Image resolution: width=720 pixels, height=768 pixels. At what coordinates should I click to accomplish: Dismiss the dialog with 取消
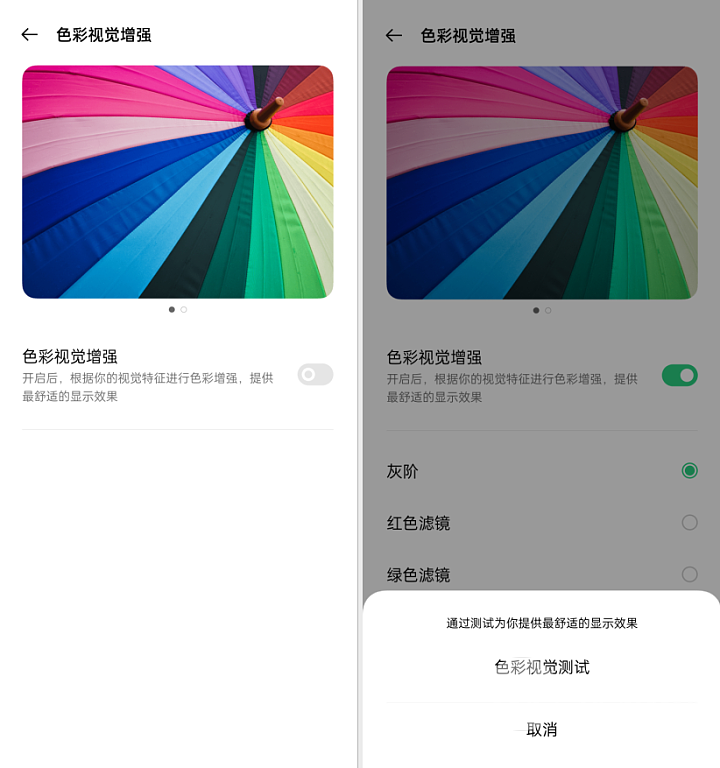541,729
